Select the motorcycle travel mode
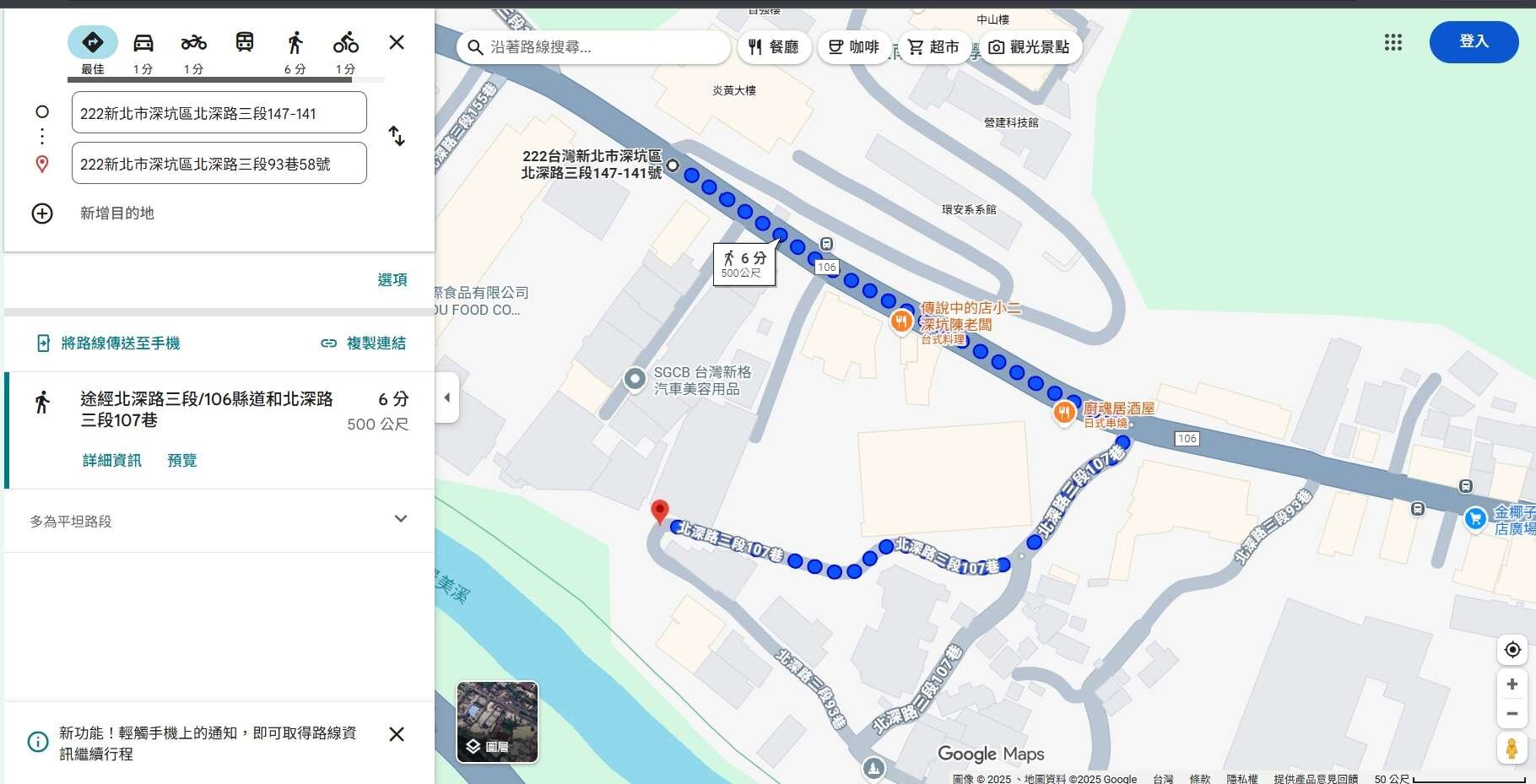The width and height of the screenshot is (1536, 784). point(193,44)
